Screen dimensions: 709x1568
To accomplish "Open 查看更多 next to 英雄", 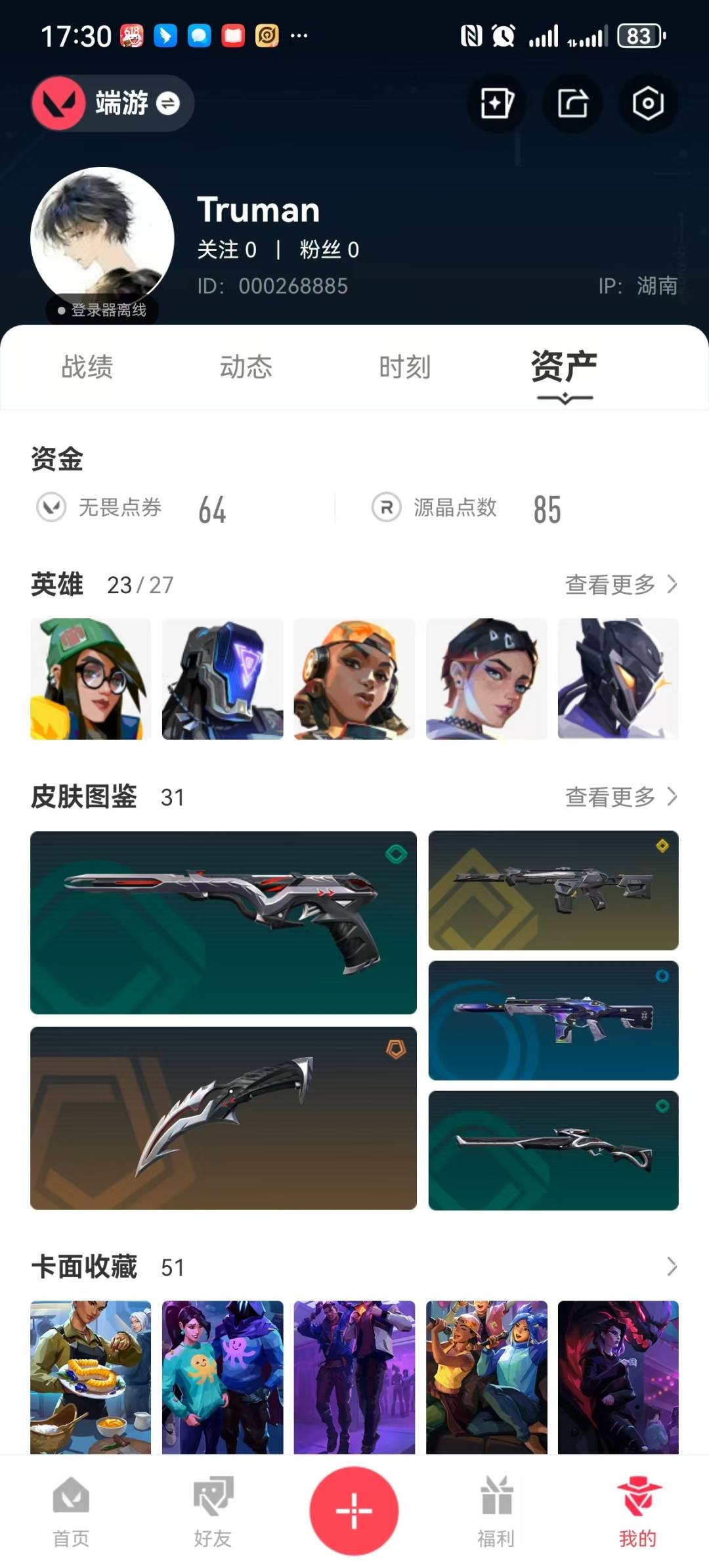I will 621,584.
